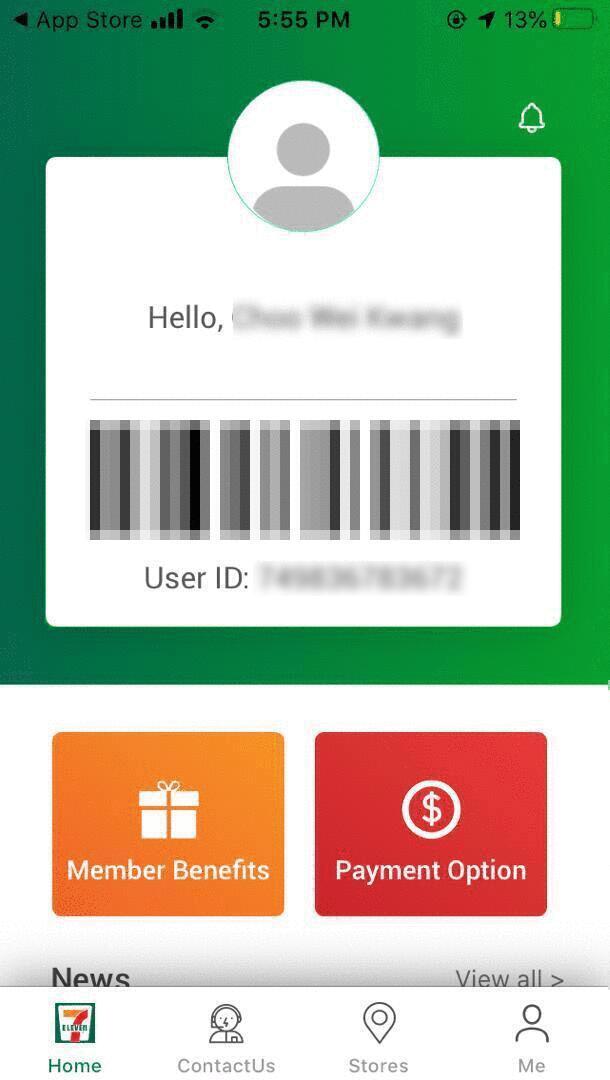This screenshot has width=610, height=1080.
Task: Open the notifications bell
Action: (x=531, y=118)
